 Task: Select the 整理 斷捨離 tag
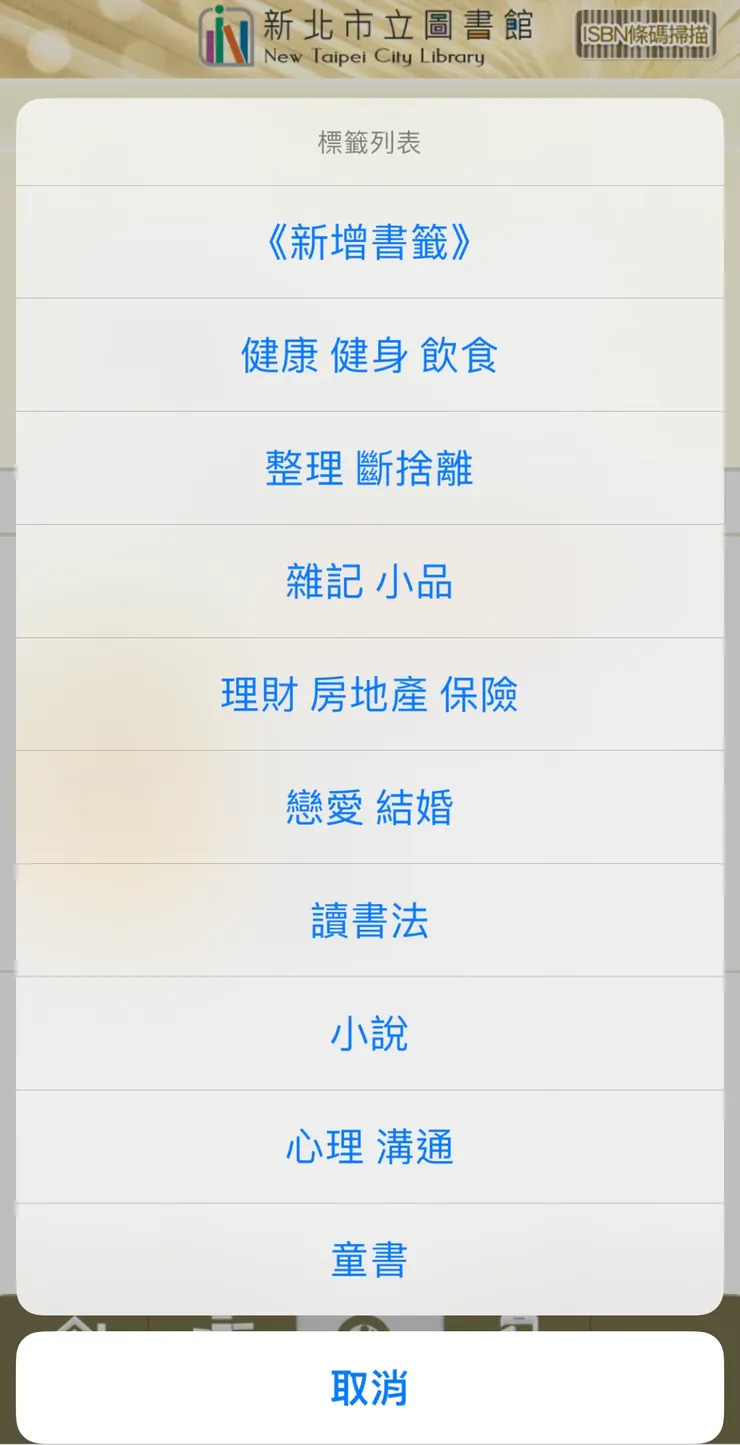coord(370,468)
